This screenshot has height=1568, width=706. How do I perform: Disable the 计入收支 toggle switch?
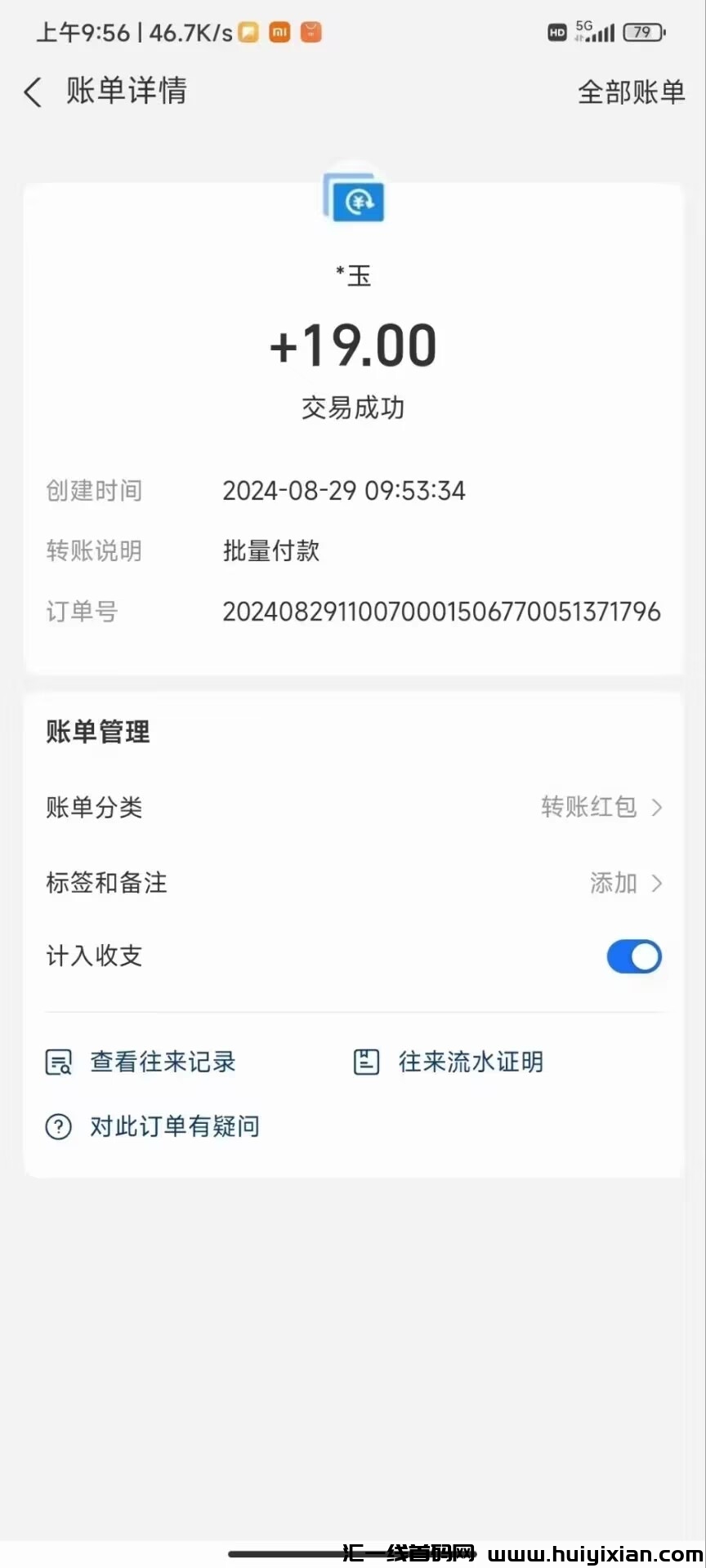click(x=633, y=956)
